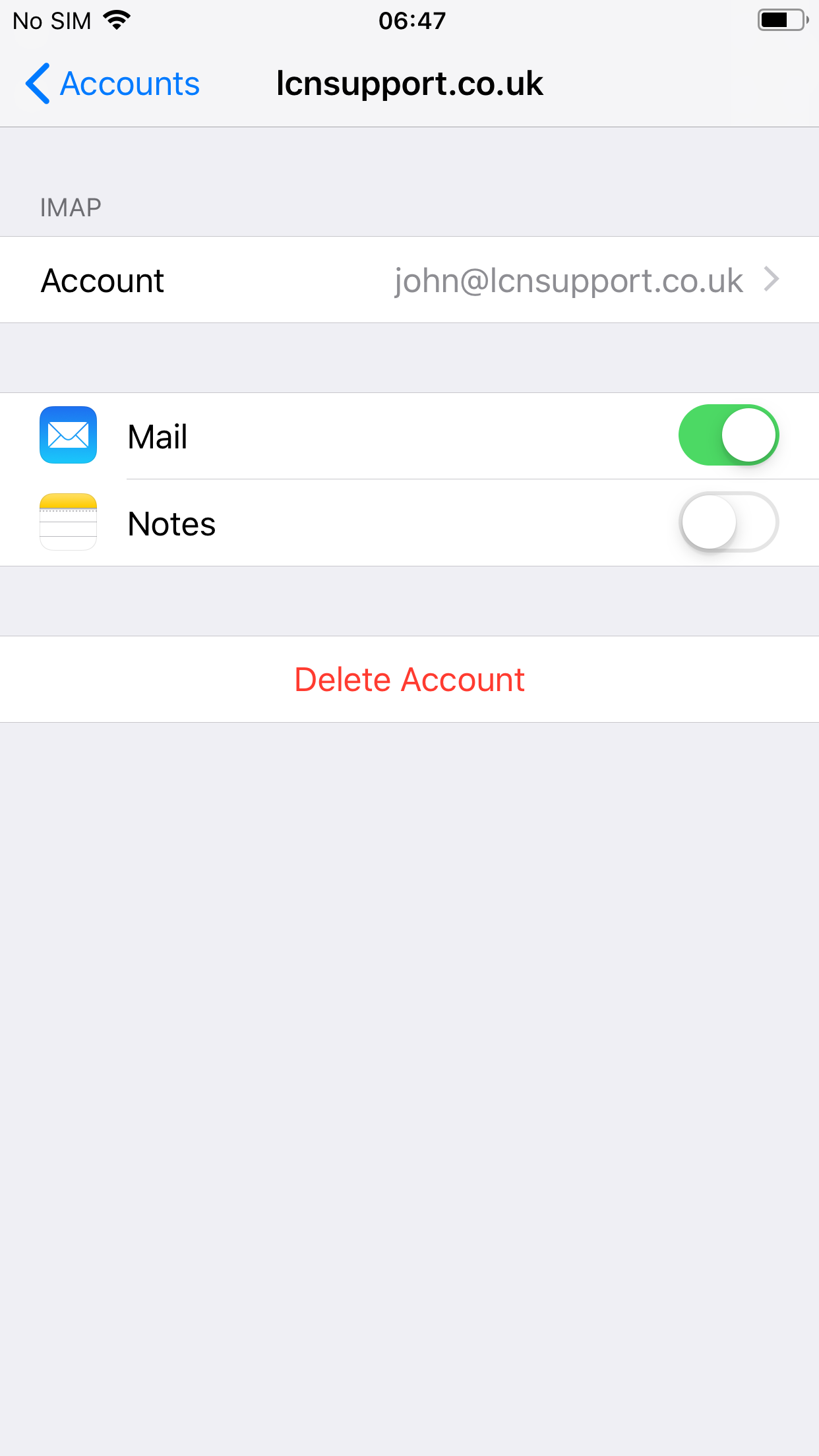Screen dimensions: 819x1456
Task: Go back to Accounts
Action: [112, 84]
